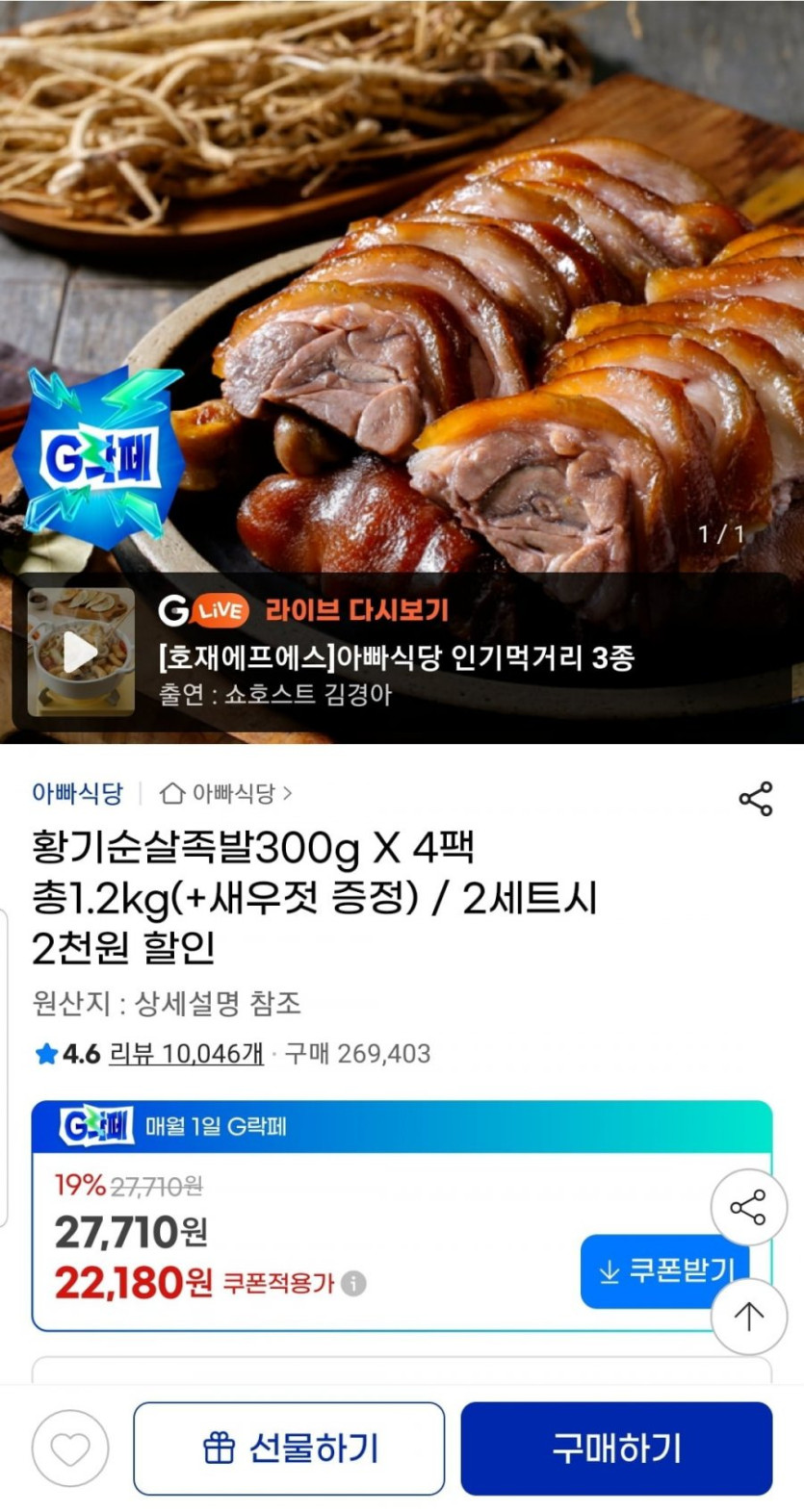Tap 쿠폰받기 to download coupon

point(664,1271)
